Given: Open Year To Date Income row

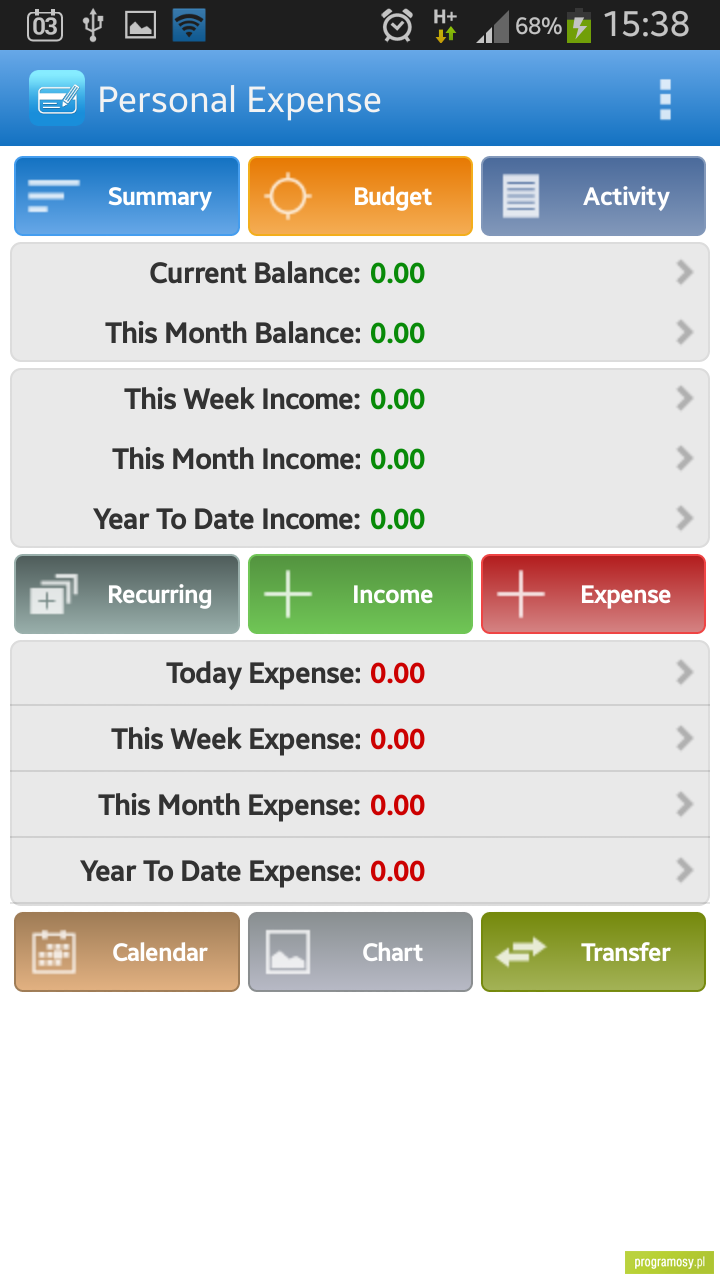Looking at the screenshot, I should (x=360, y=519).
